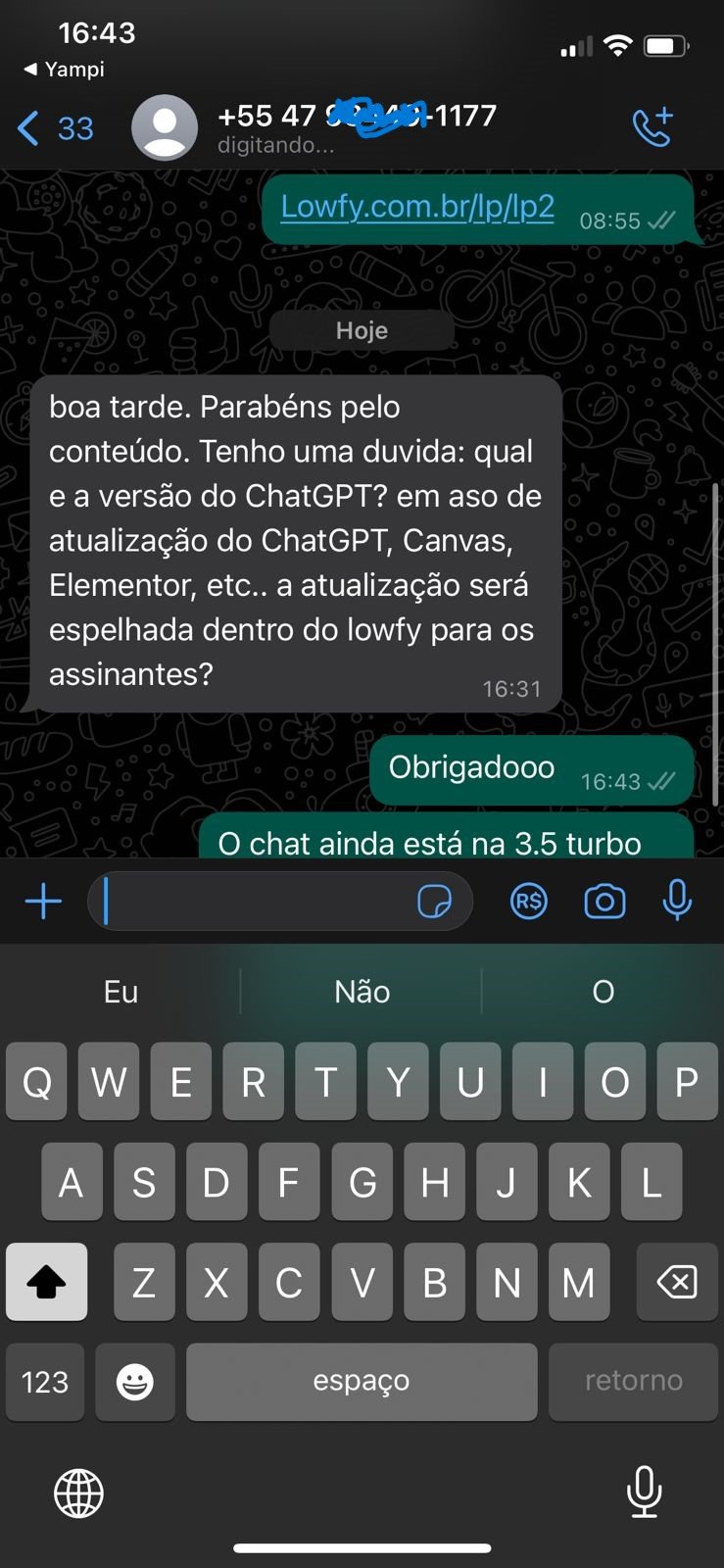Open the attachment plus icon
Viewport: 724px width, 1568px height.
42,901
